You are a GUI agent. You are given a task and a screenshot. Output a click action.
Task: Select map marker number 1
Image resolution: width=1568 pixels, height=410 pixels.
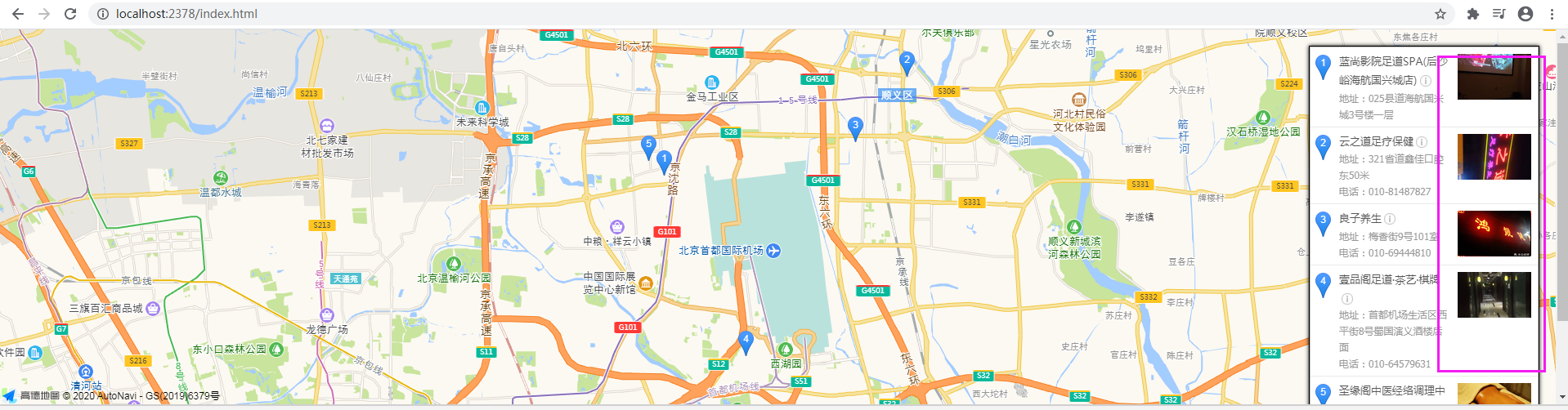(664, 160)
